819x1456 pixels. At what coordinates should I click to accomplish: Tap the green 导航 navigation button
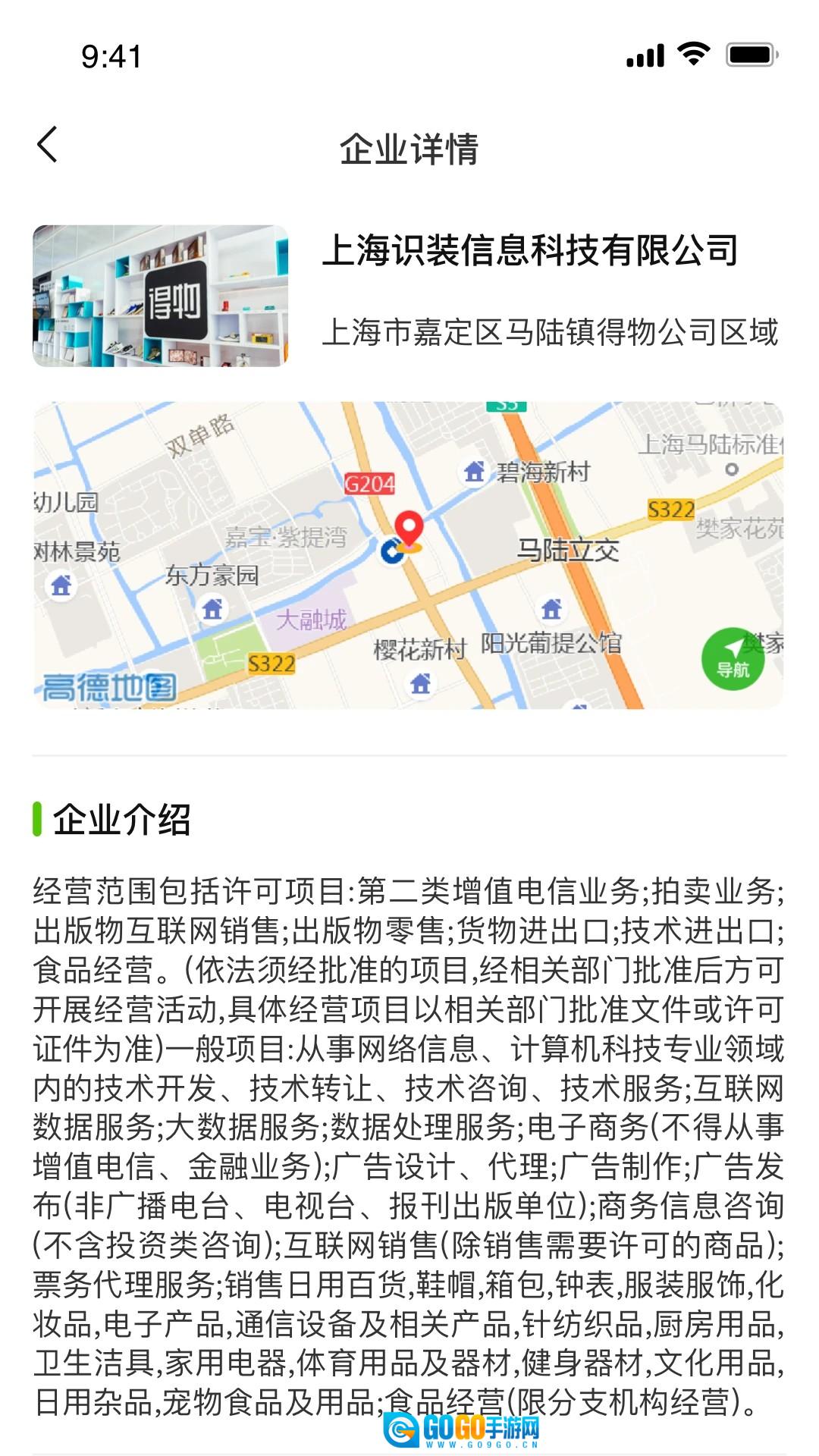pos(732,658)
